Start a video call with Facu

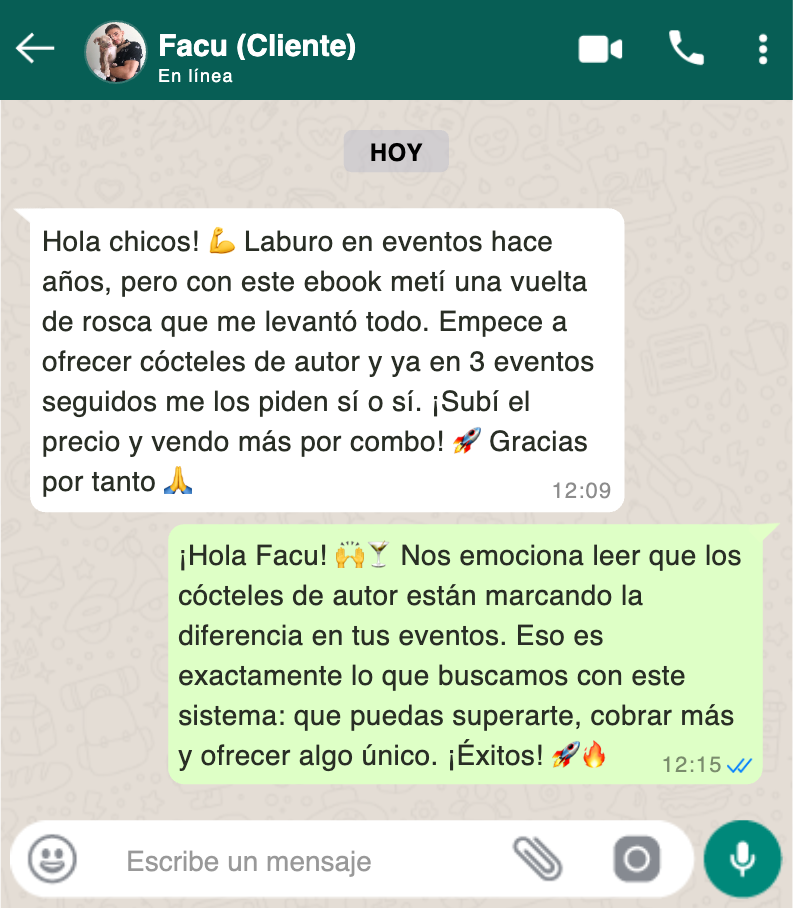[x=600, y=49]
